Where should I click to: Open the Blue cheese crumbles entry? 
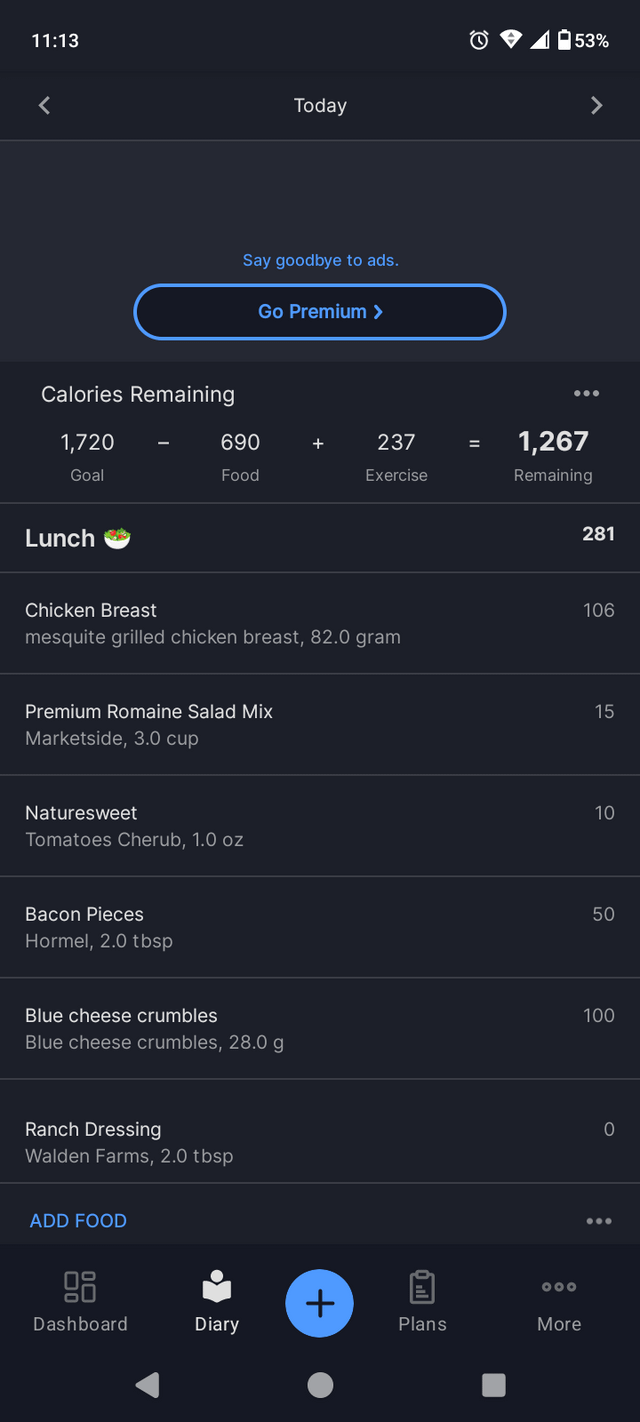pyautogui.click(x=320, y=1028)
